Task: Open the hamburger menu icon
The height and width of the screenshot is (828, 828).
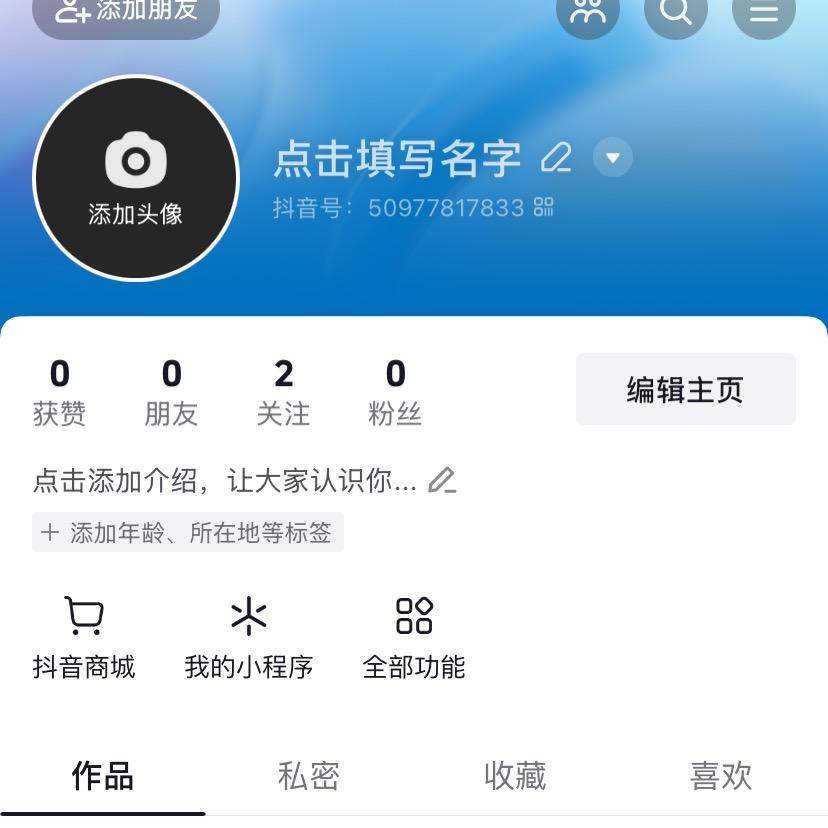Action: (764, 12)
